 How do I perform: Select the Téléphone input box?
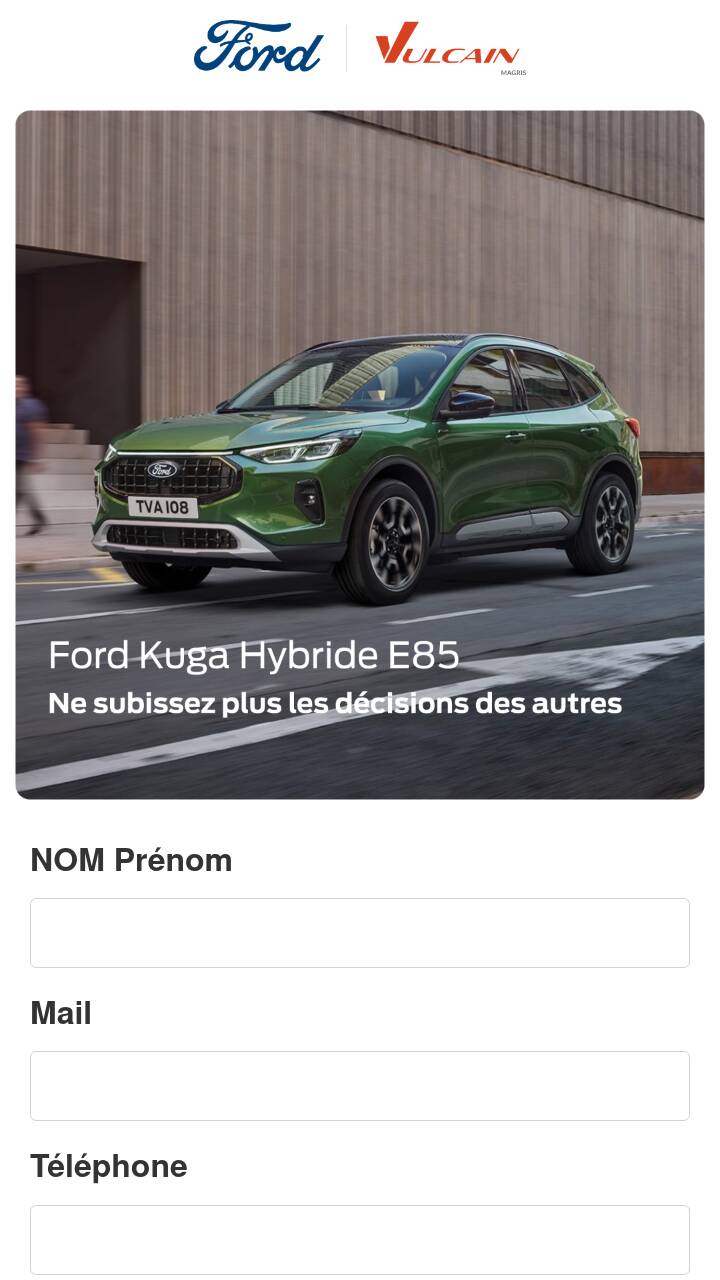pyautogui.click(x=360, y=1240)
